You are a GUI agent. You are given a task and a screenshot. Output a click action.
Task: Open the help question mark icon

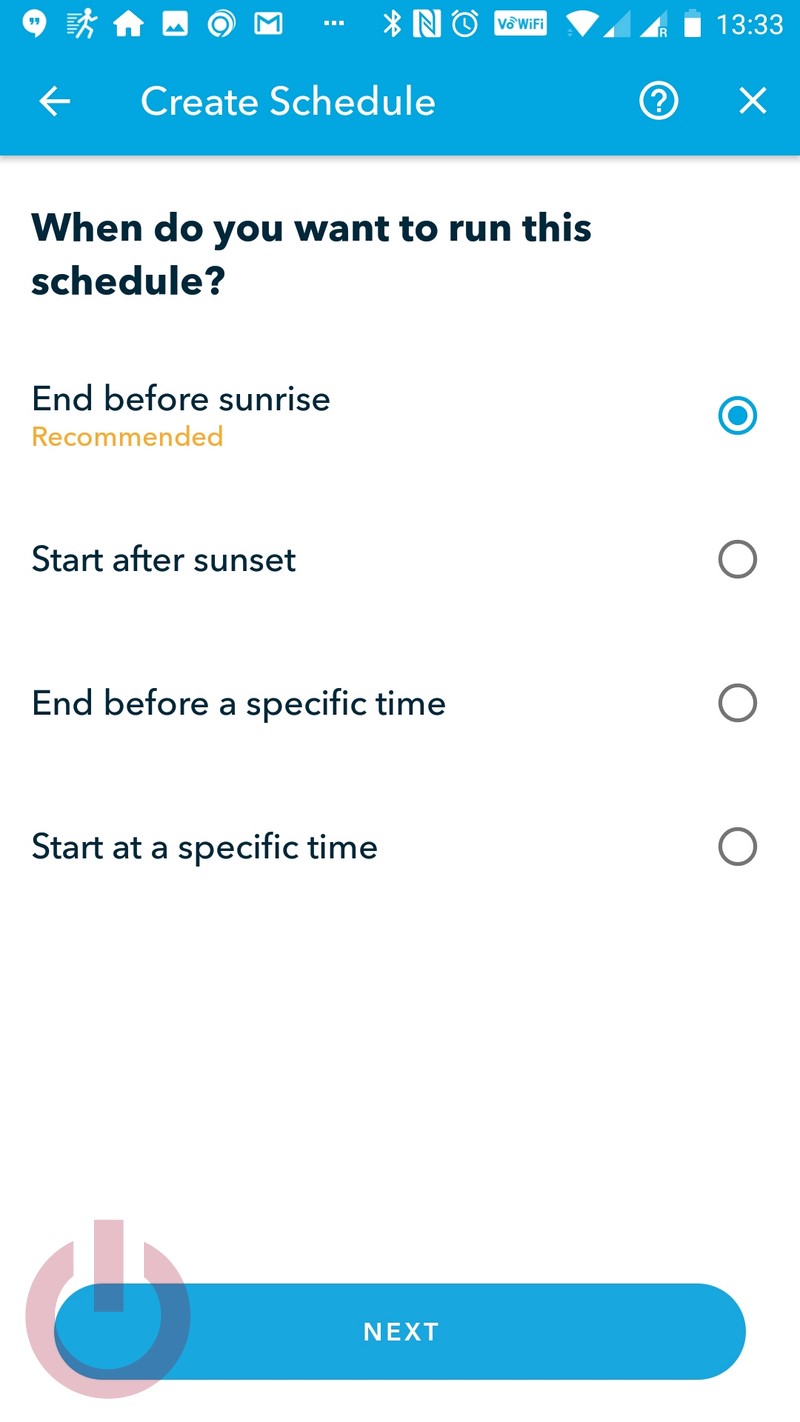659,101
